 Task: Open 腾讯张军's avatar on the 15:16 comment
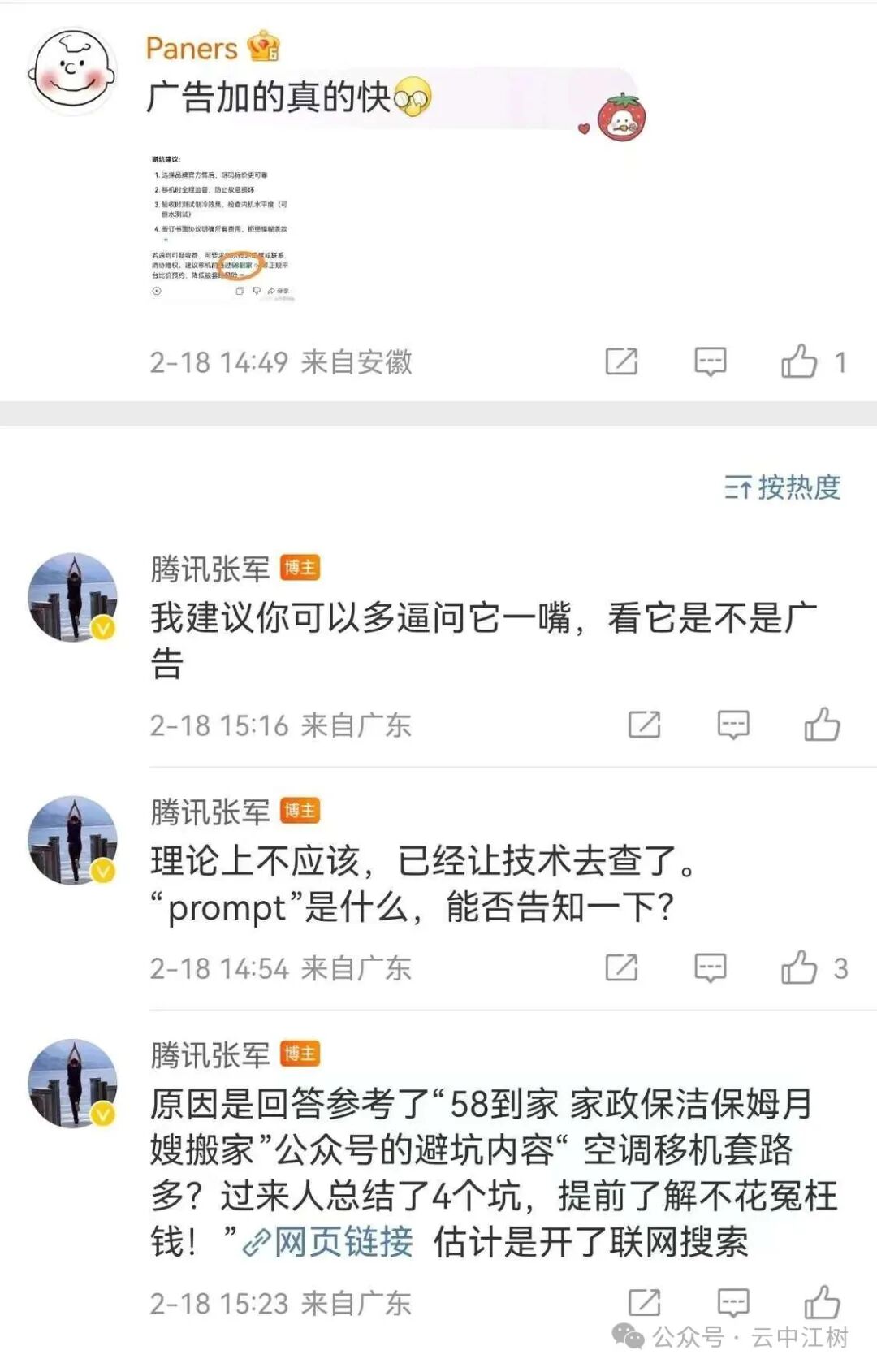pyautogui.click(x=72, y=598)
